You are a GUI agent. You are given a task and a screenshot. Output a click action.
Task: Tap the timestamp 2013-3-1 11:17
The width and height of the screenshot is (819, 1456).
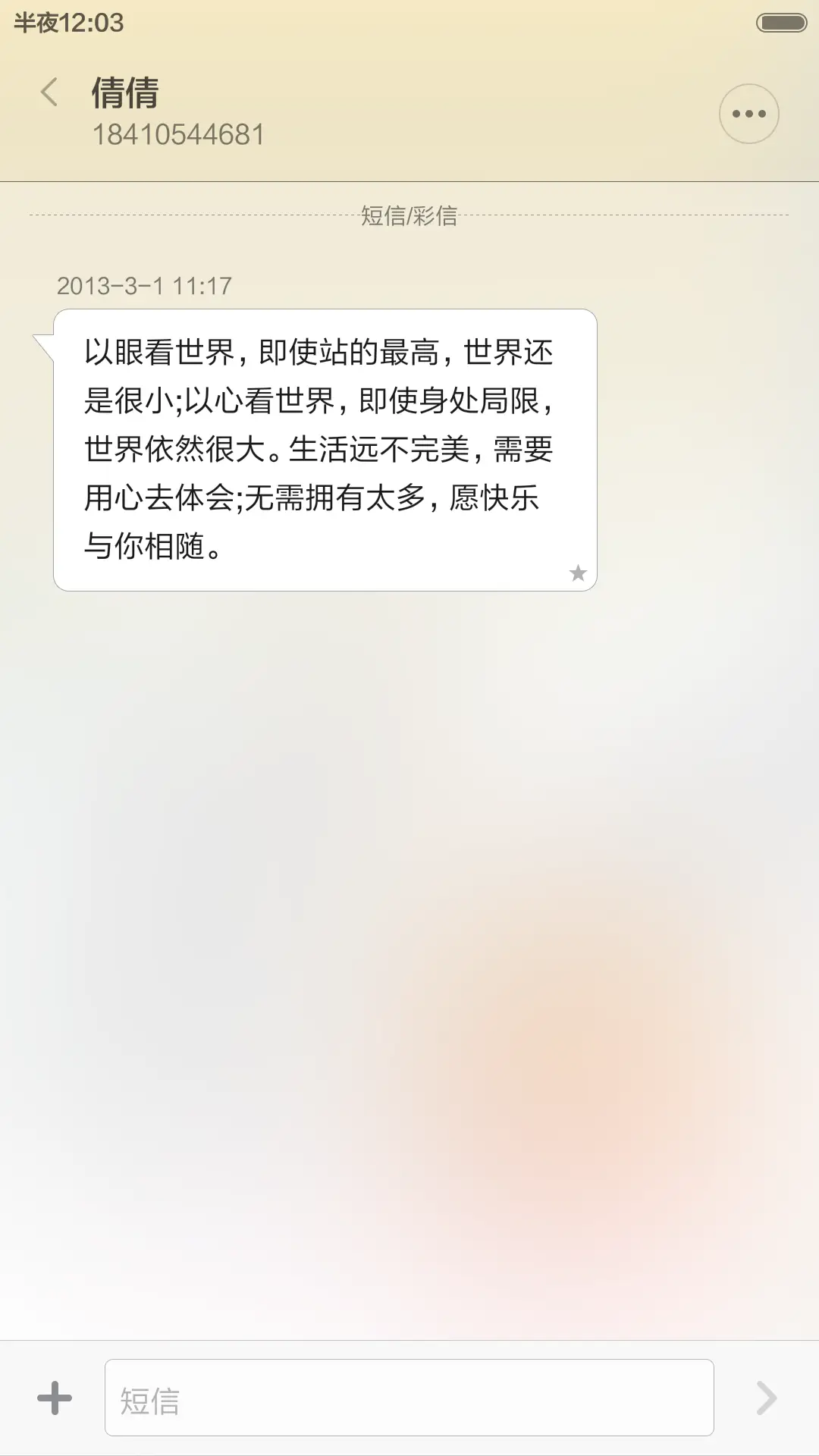144,286
